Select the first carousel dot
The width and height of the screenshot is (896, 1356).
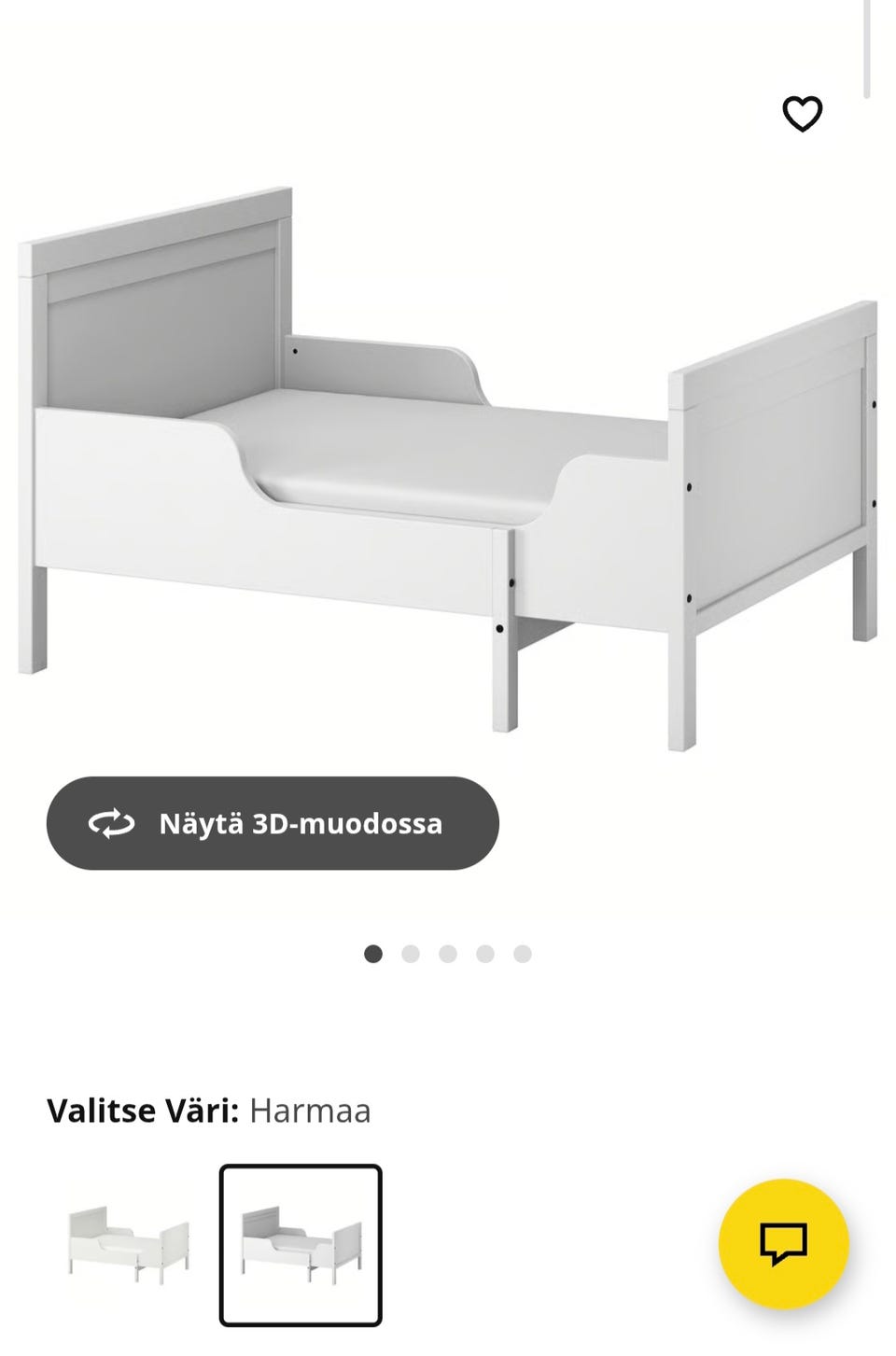click(x=372, y=953)
